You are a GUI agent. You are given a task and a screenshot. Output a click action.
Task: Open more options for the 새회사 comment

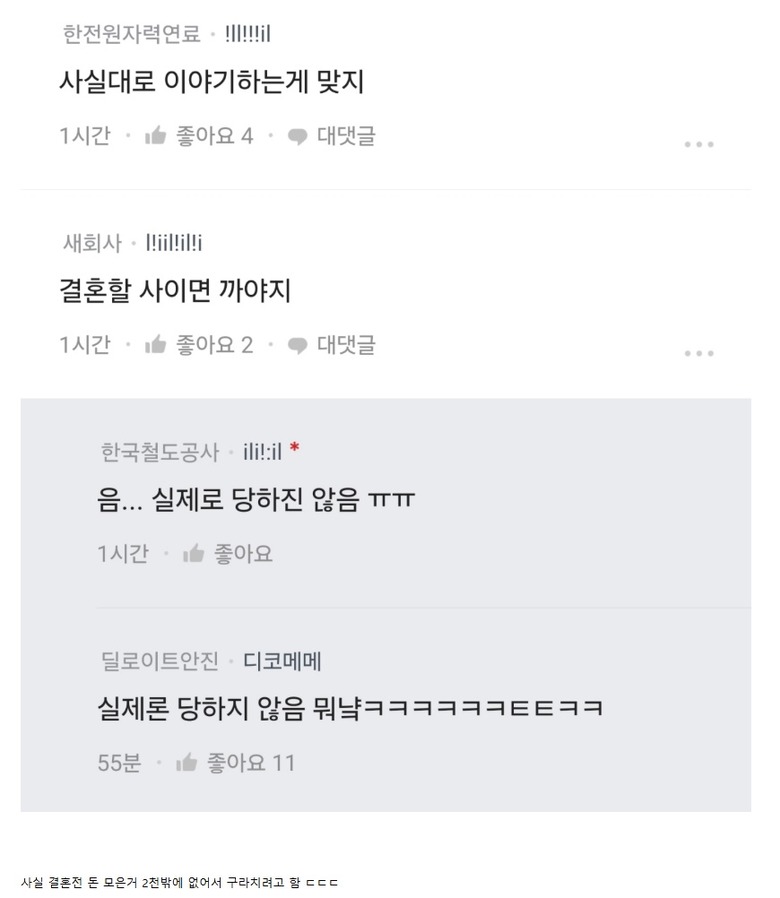[x=699, y=354]
